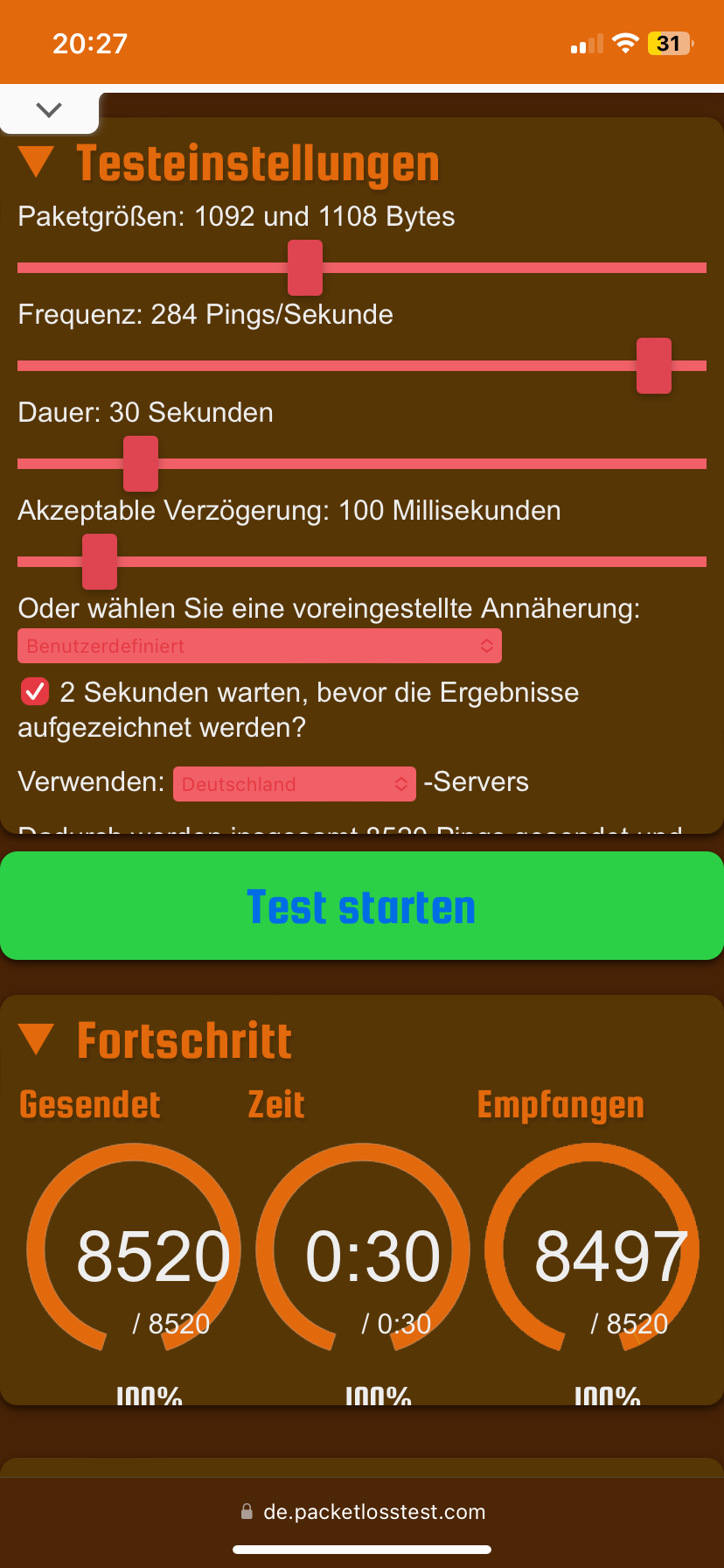Collapse the Testeinstellungen section

[37, 163]
